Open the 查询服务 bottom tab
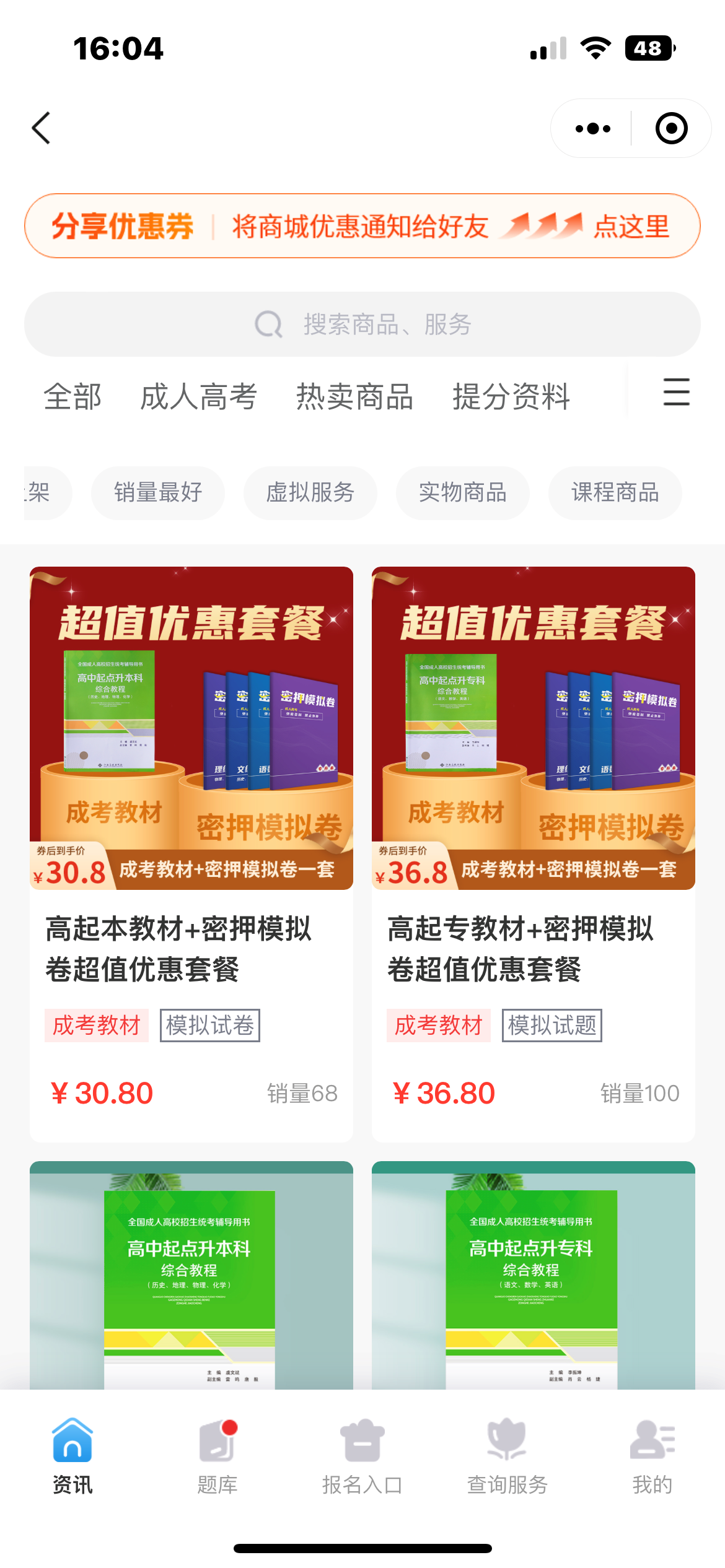Image resolution: width=725 pixels, height=1568 pixels. click(507, 1455)
